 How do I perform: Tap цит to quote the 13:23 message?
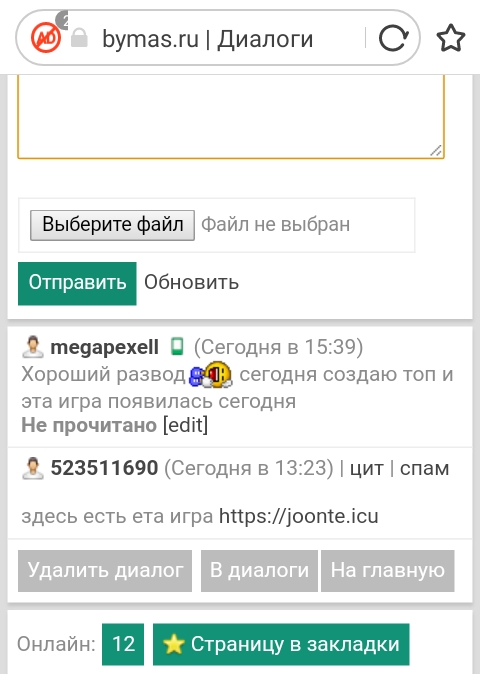pyautogui.click(x=367, y=469)
